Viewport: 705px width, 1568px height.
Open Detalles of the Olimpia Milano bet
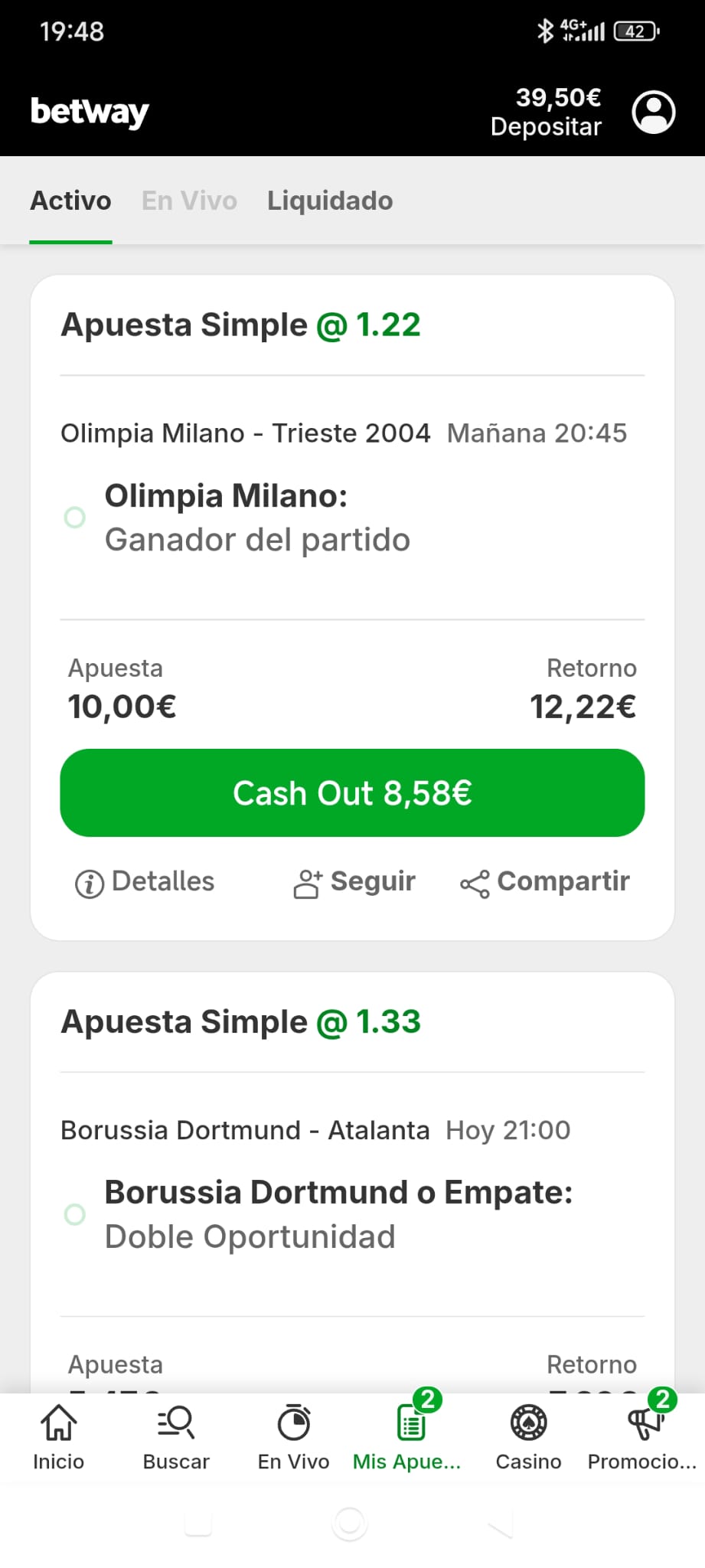pyautogui.click(x=145, y=882)
